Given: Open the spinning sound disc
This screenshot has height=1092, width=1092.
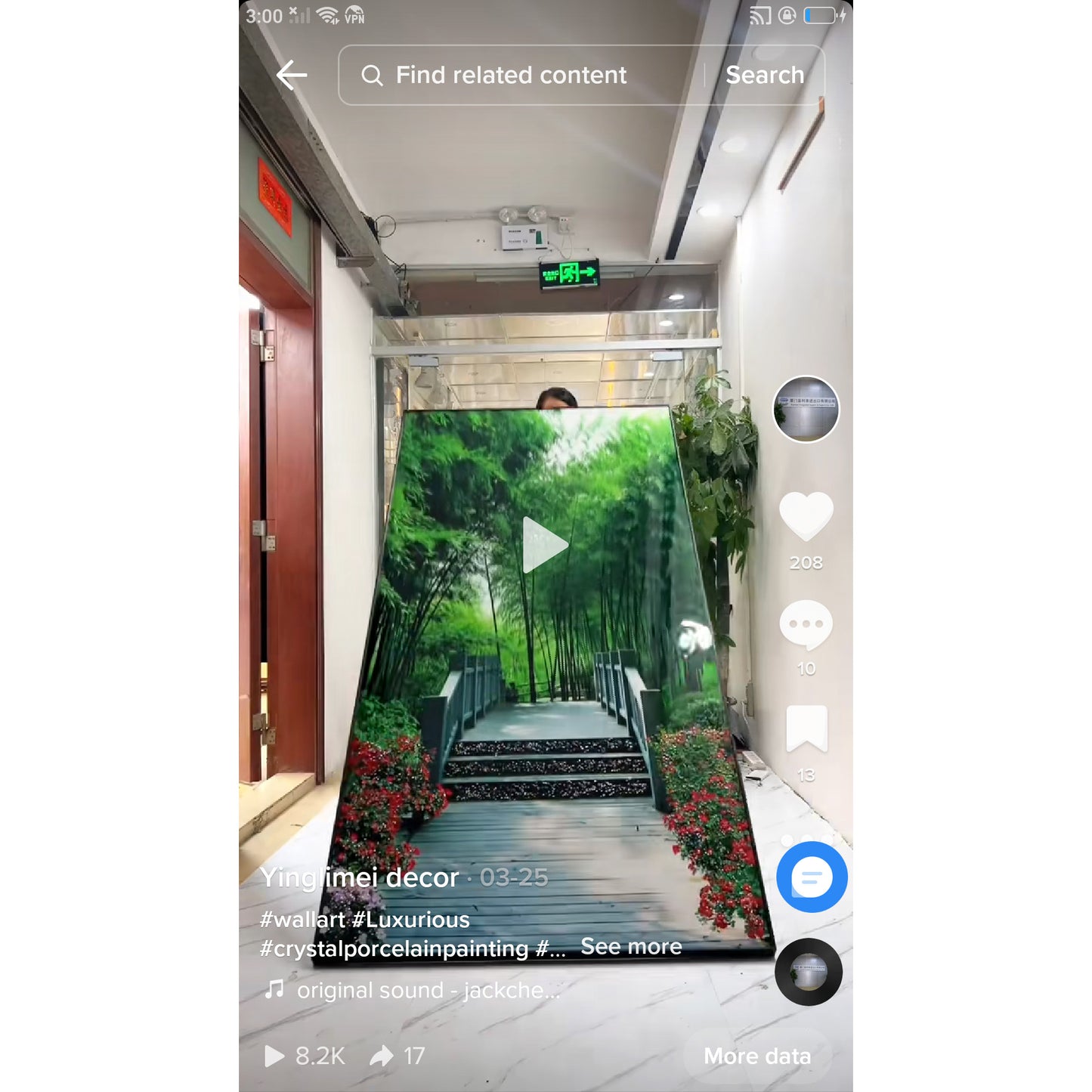Looking at the screenshot, I should coord(808,972).
